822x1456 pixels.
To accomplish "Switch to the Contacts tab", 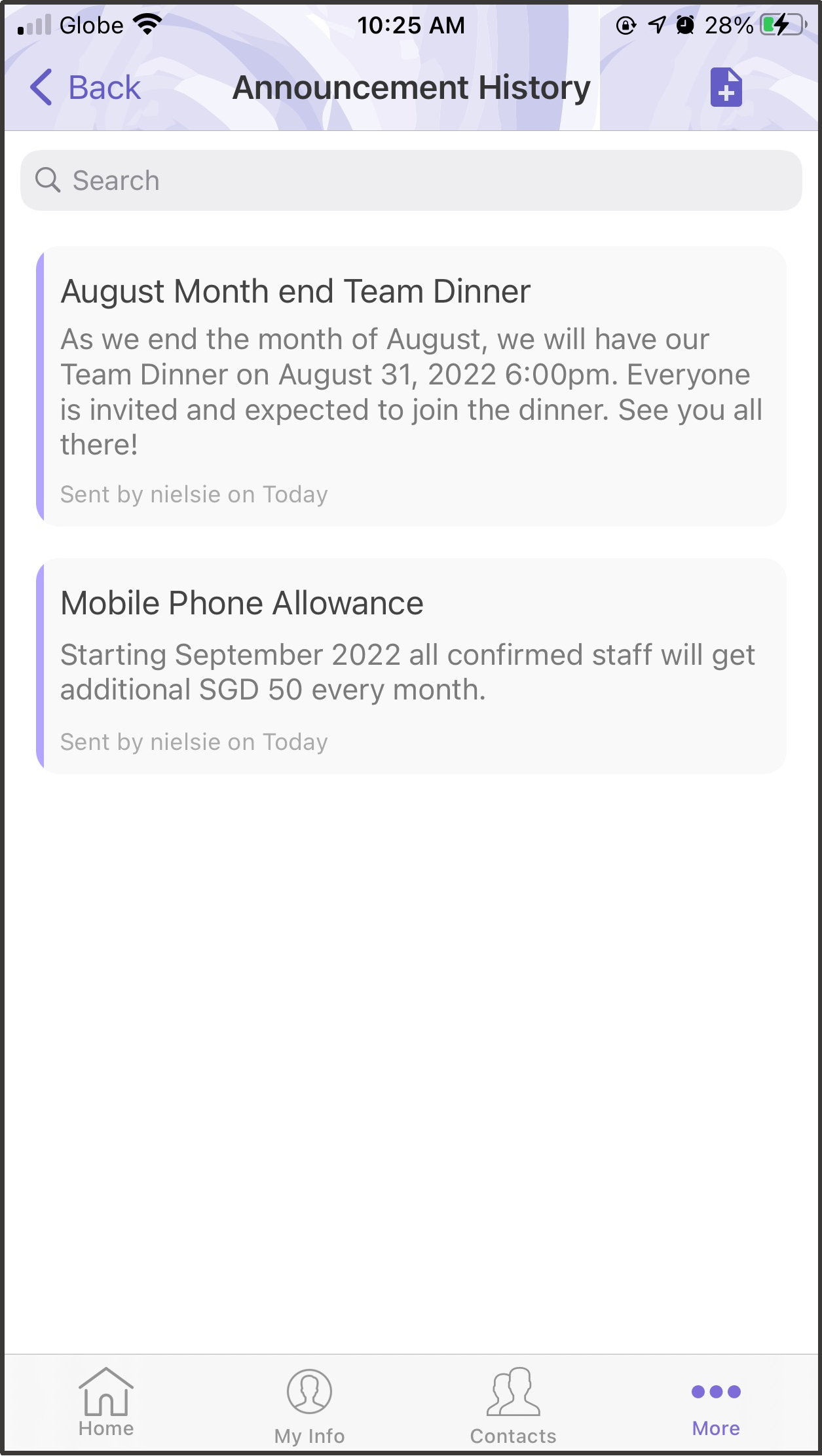I will pyautogui.click(x=513, y=1406).
